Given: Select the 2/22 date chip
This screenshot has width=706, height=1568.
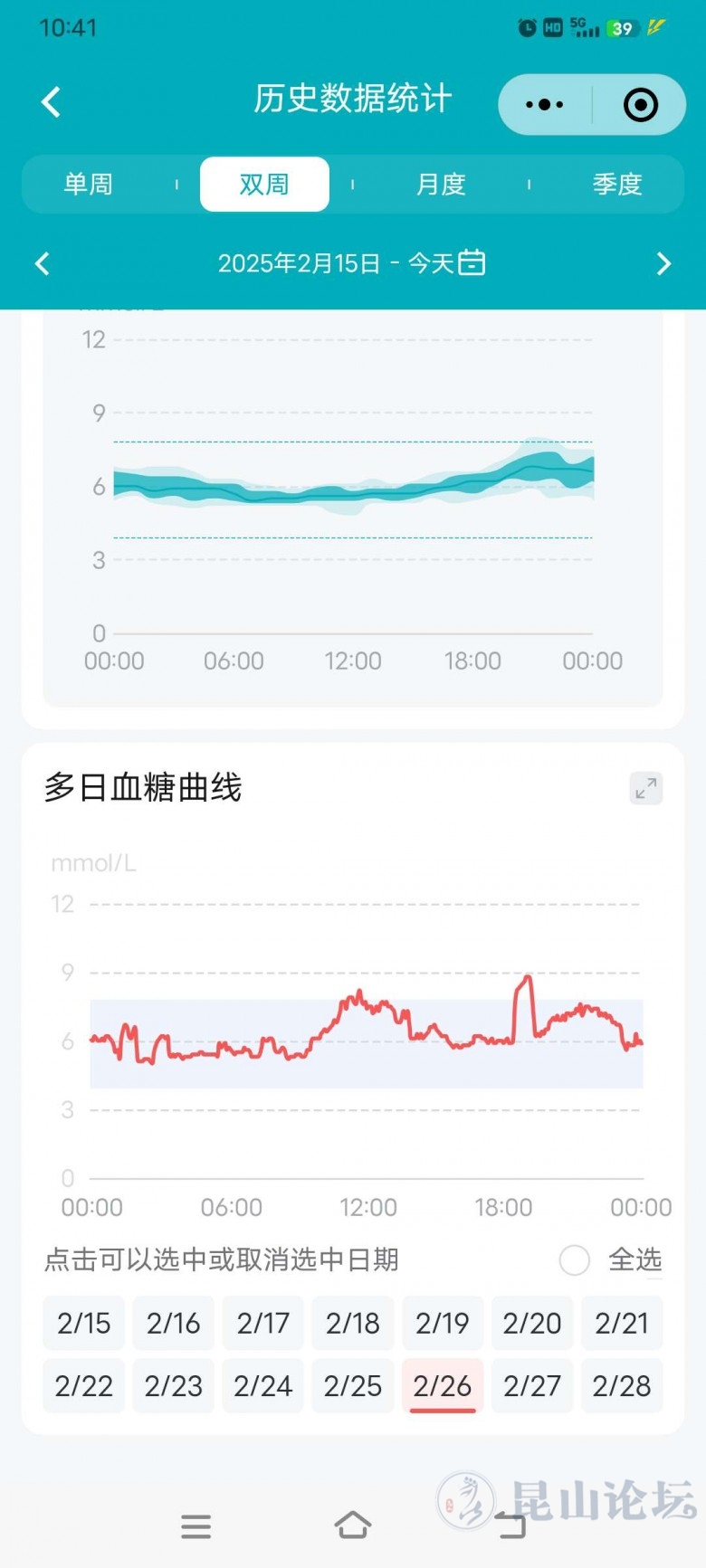Looking at the screenshot, I should click(x=84, y=1386).
